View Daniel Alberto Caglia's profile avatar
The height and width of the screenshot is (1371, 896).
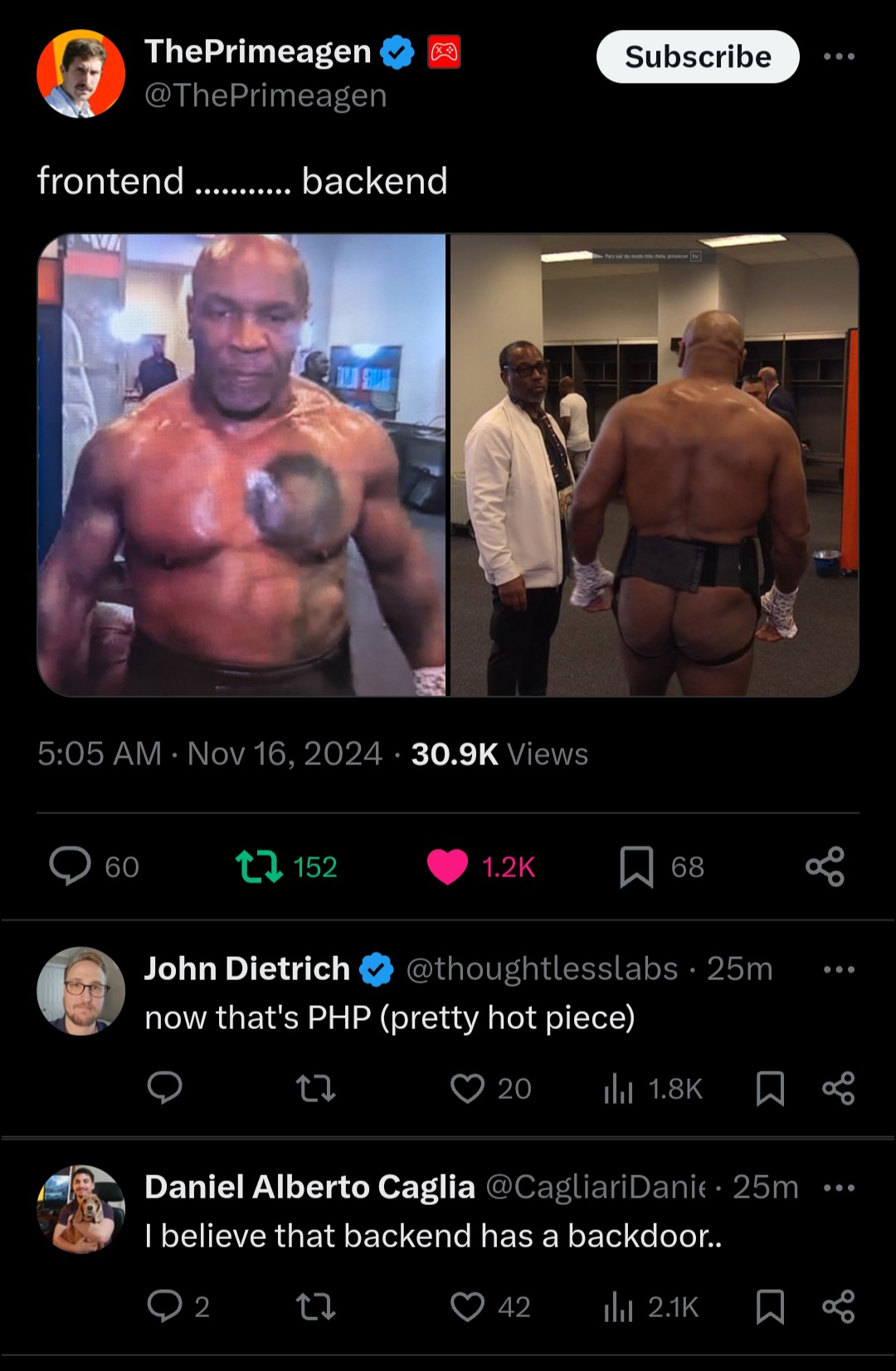click(80, 1209)
